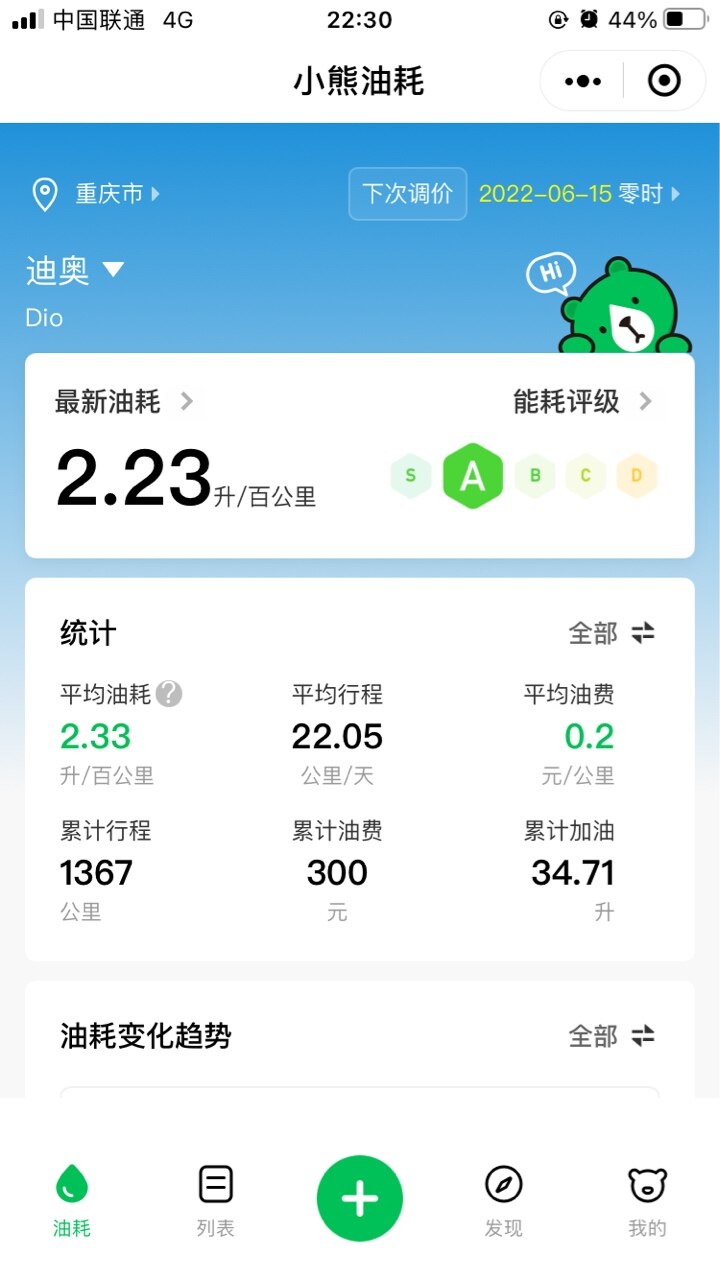Expand the 迪奥 vehicle selector
The height and width of the screenshot is (1280, 720).
(x=75, y=270)
